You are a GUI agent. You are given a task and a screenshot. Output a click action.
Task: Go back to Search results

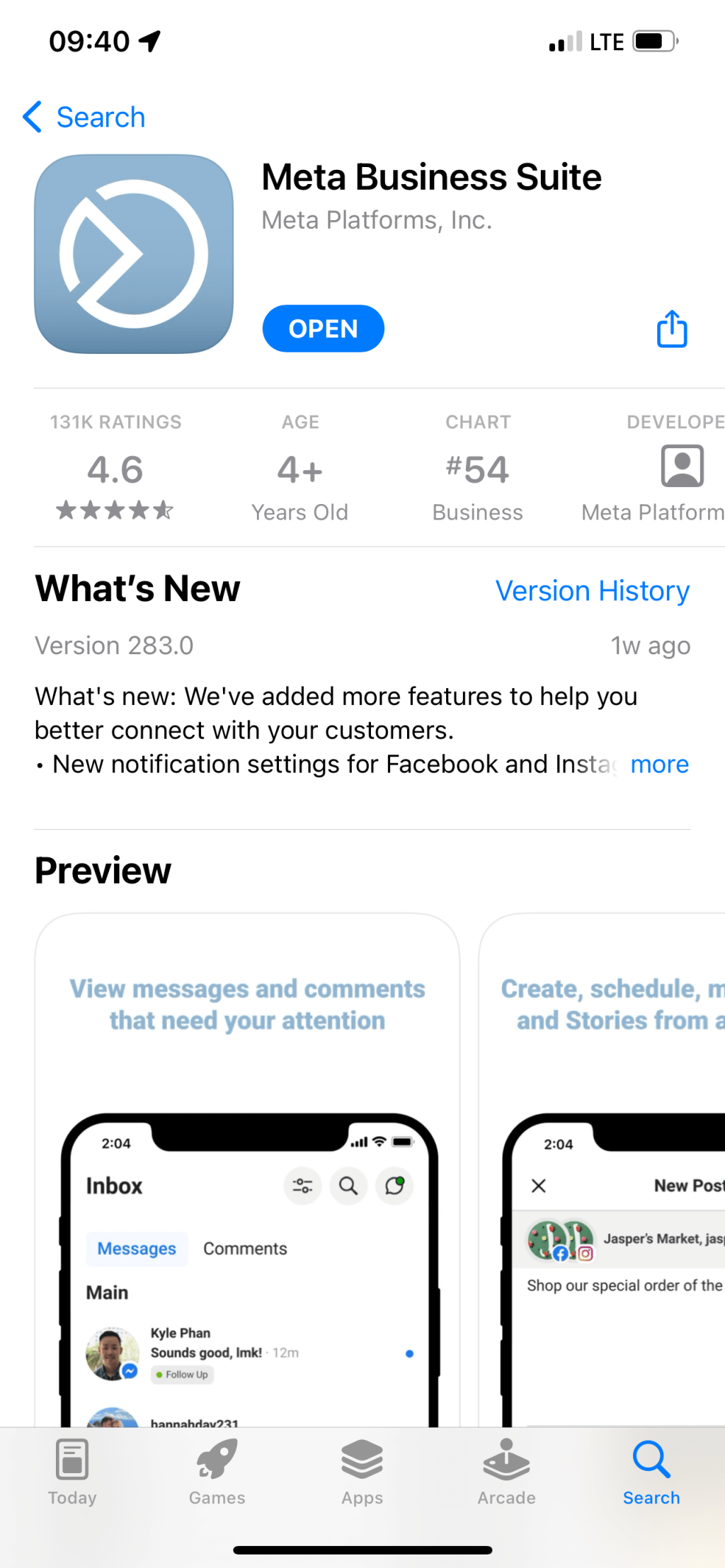[x=84, y=117]
